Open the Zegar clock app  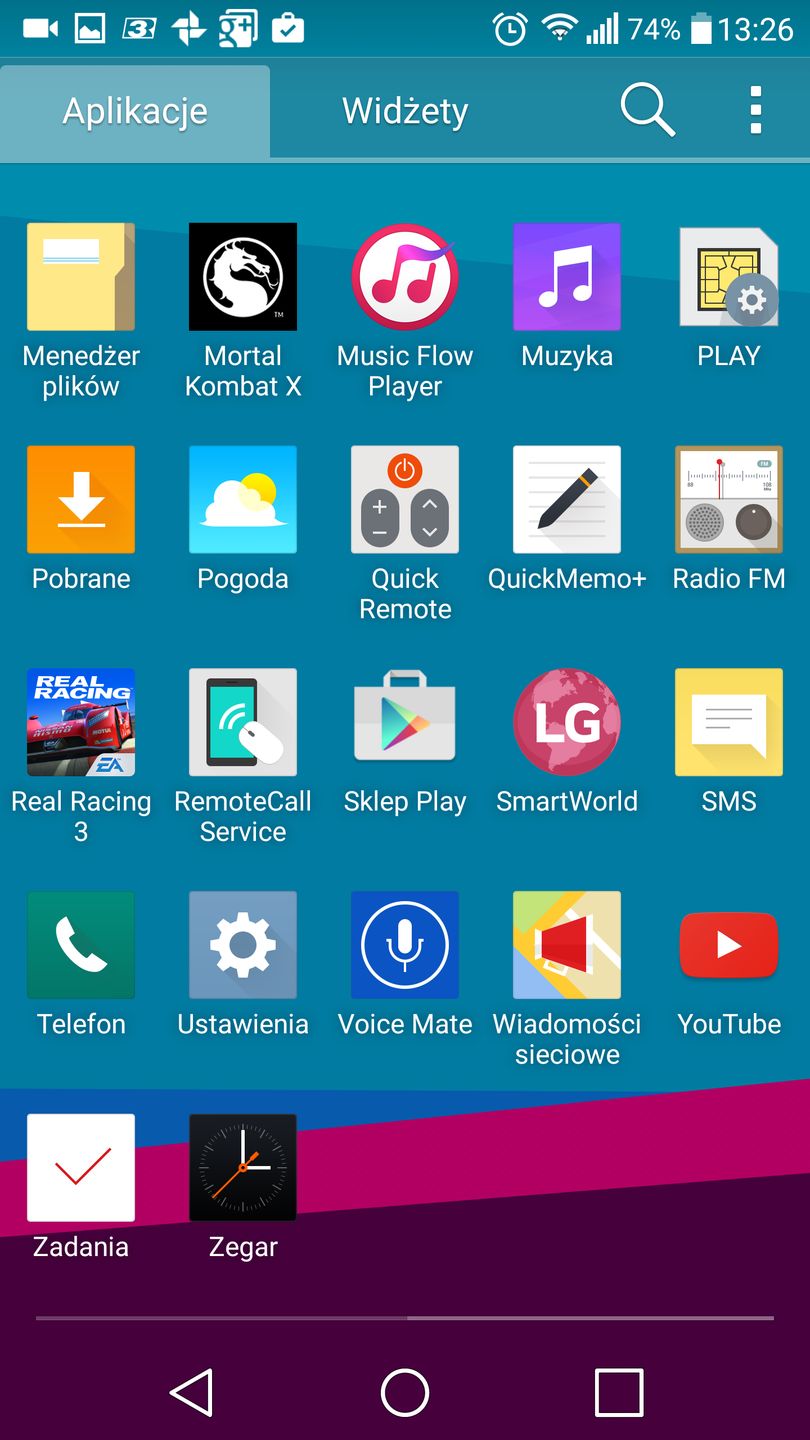pos(243,1168)
